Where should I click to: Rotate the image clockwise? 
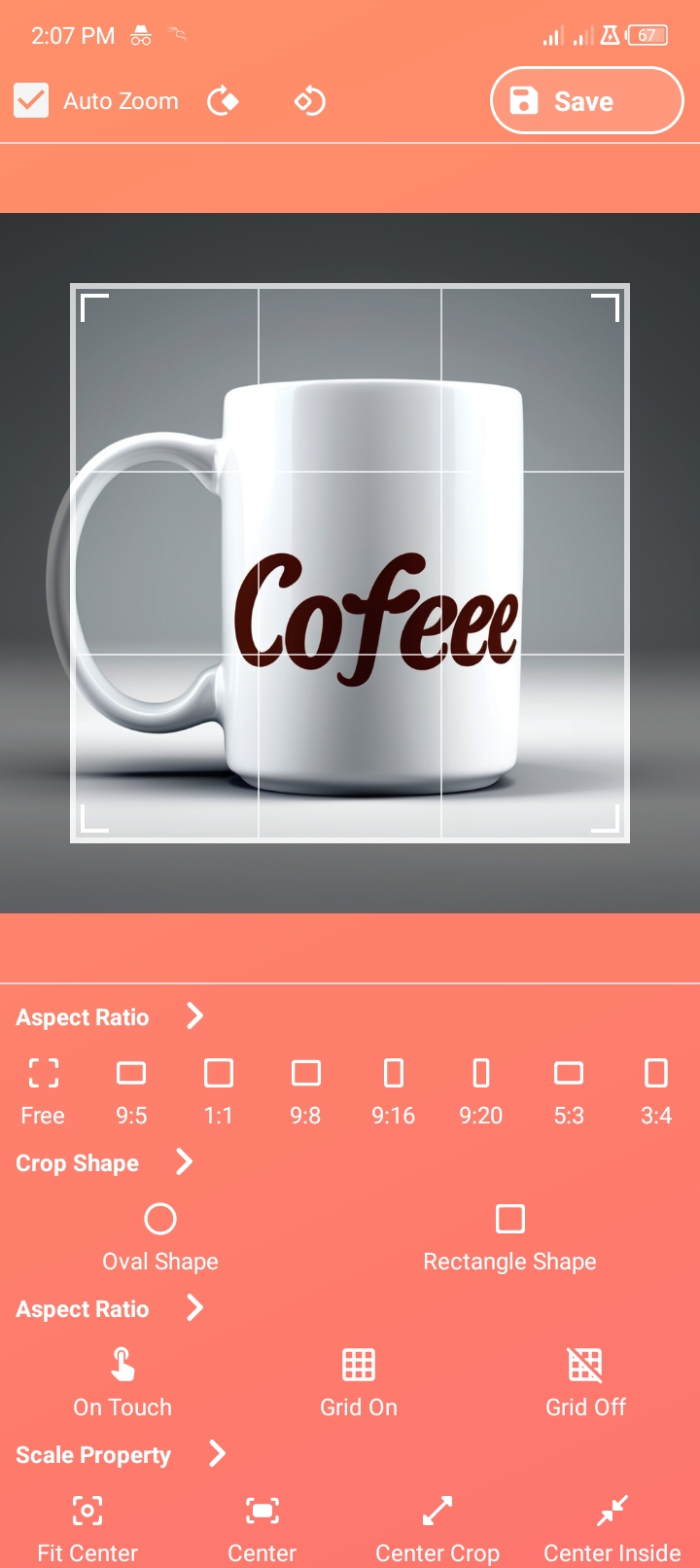[x=224, y=100]
